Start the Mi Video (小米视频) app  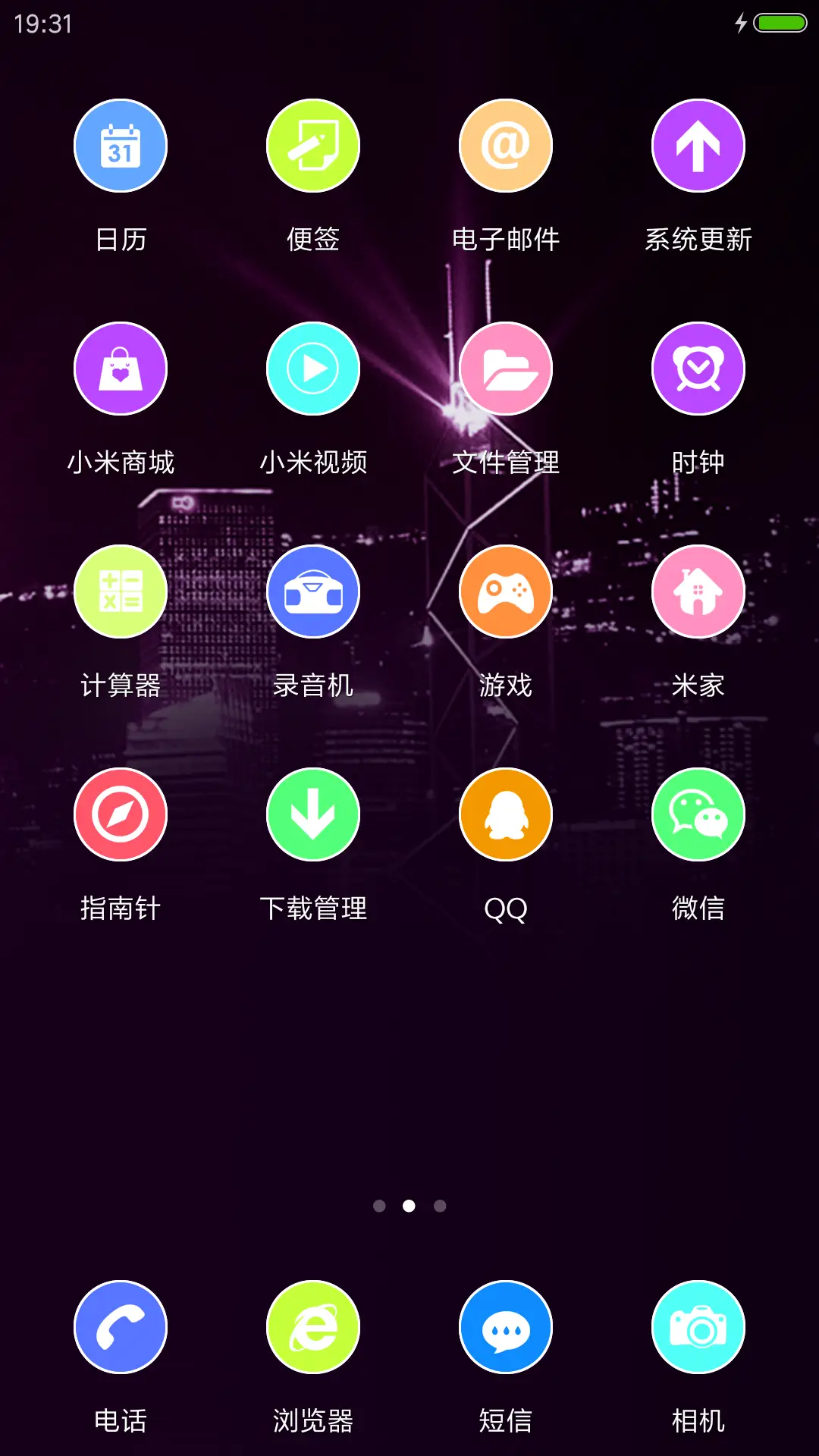(x=312, y=368)
